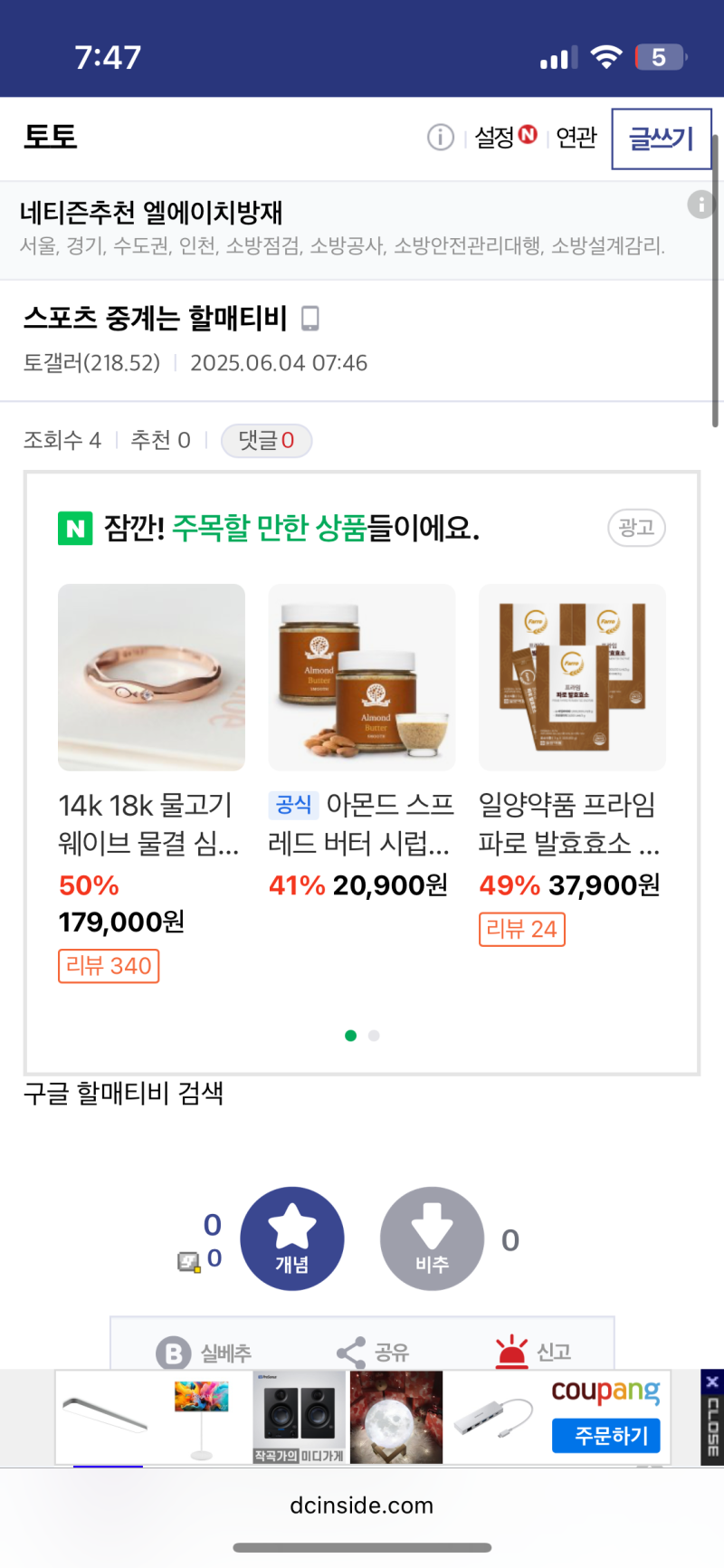Image resolution: width=724 pixels, height=1568 pixels.
Task: Share this post via 공유
Action: click(x=373, y=1353)
